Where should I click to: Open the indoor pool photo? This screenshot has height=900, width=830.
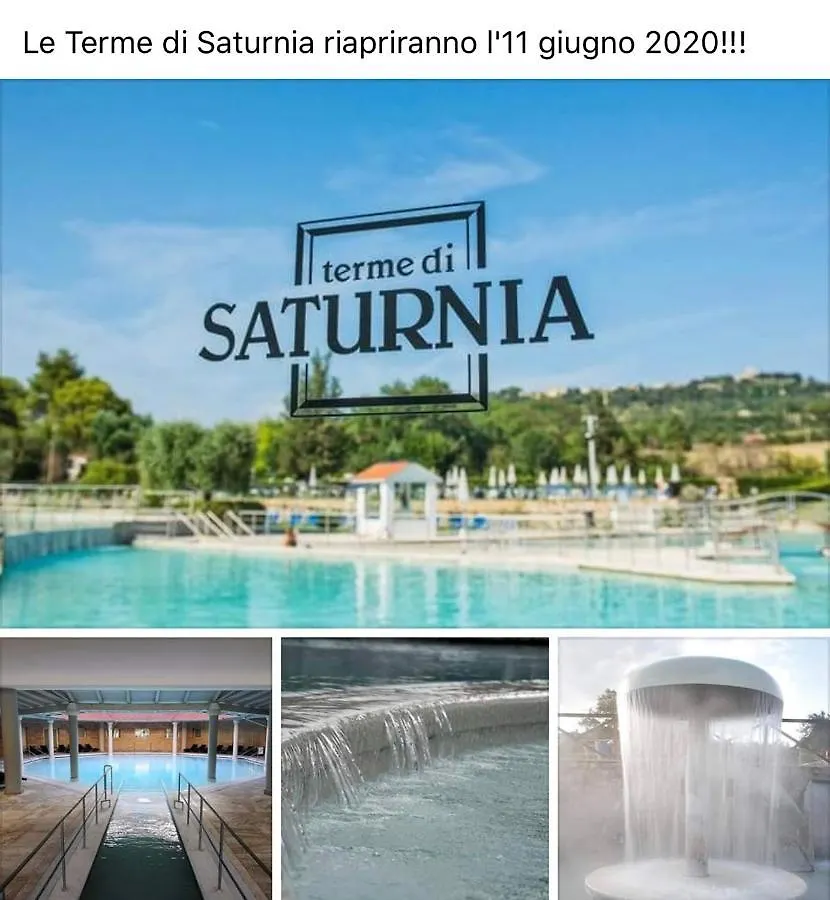(136, 768)
